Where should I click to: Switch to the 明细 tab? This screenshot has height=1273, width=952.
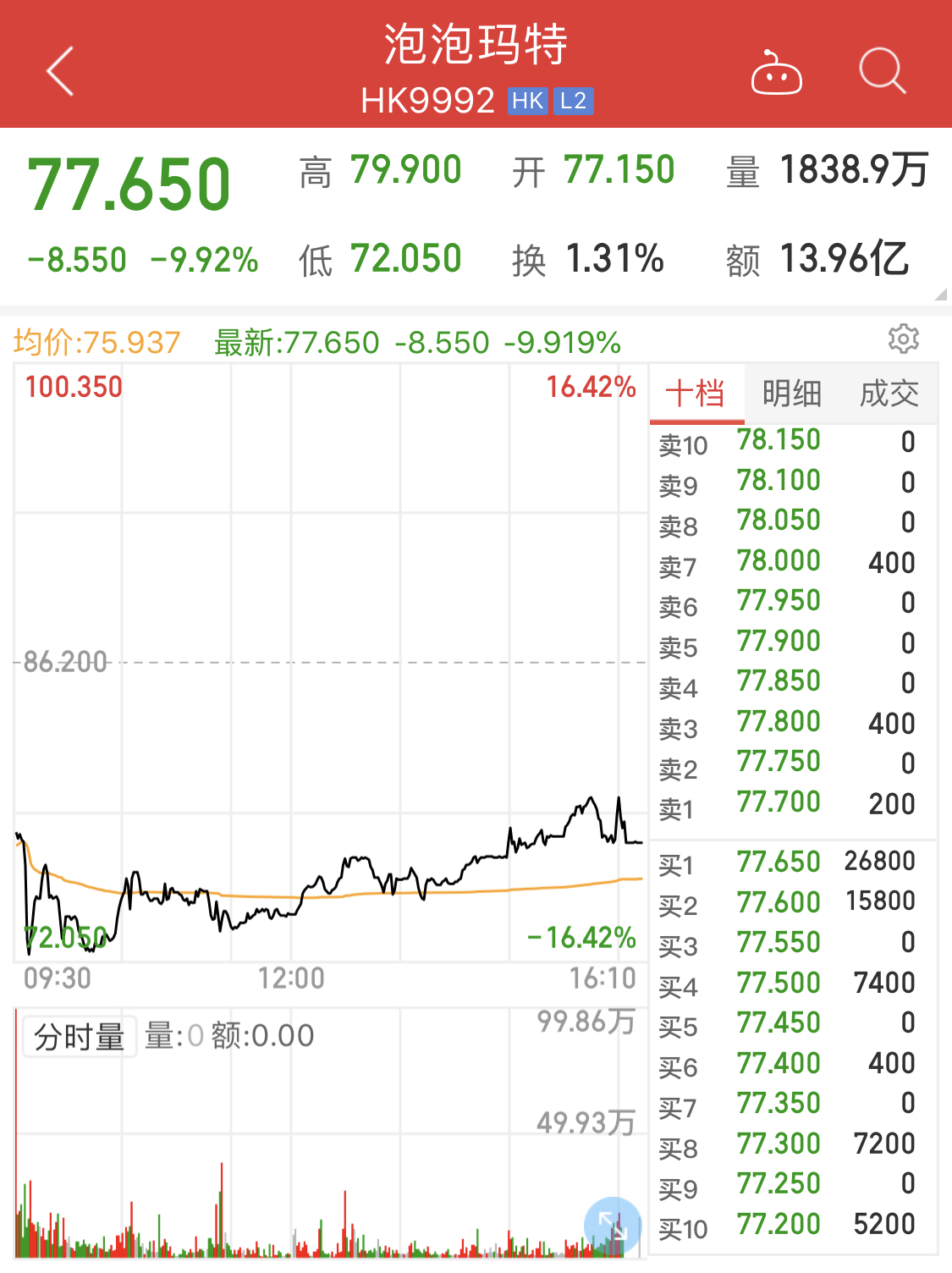pyautogui.click(x=792, y=394)
